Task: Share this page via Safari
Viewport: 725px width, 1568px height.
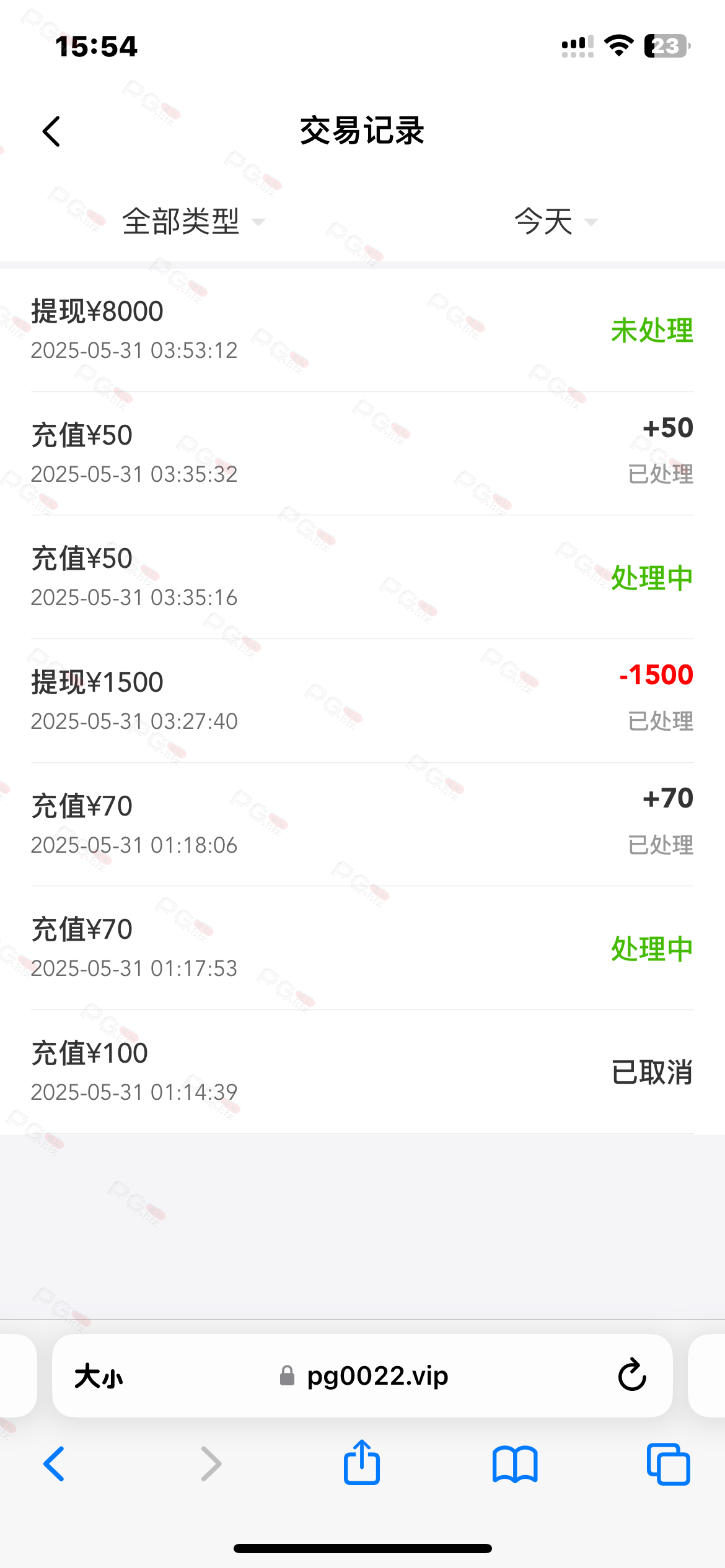Action: click(x=362, y=1462)
